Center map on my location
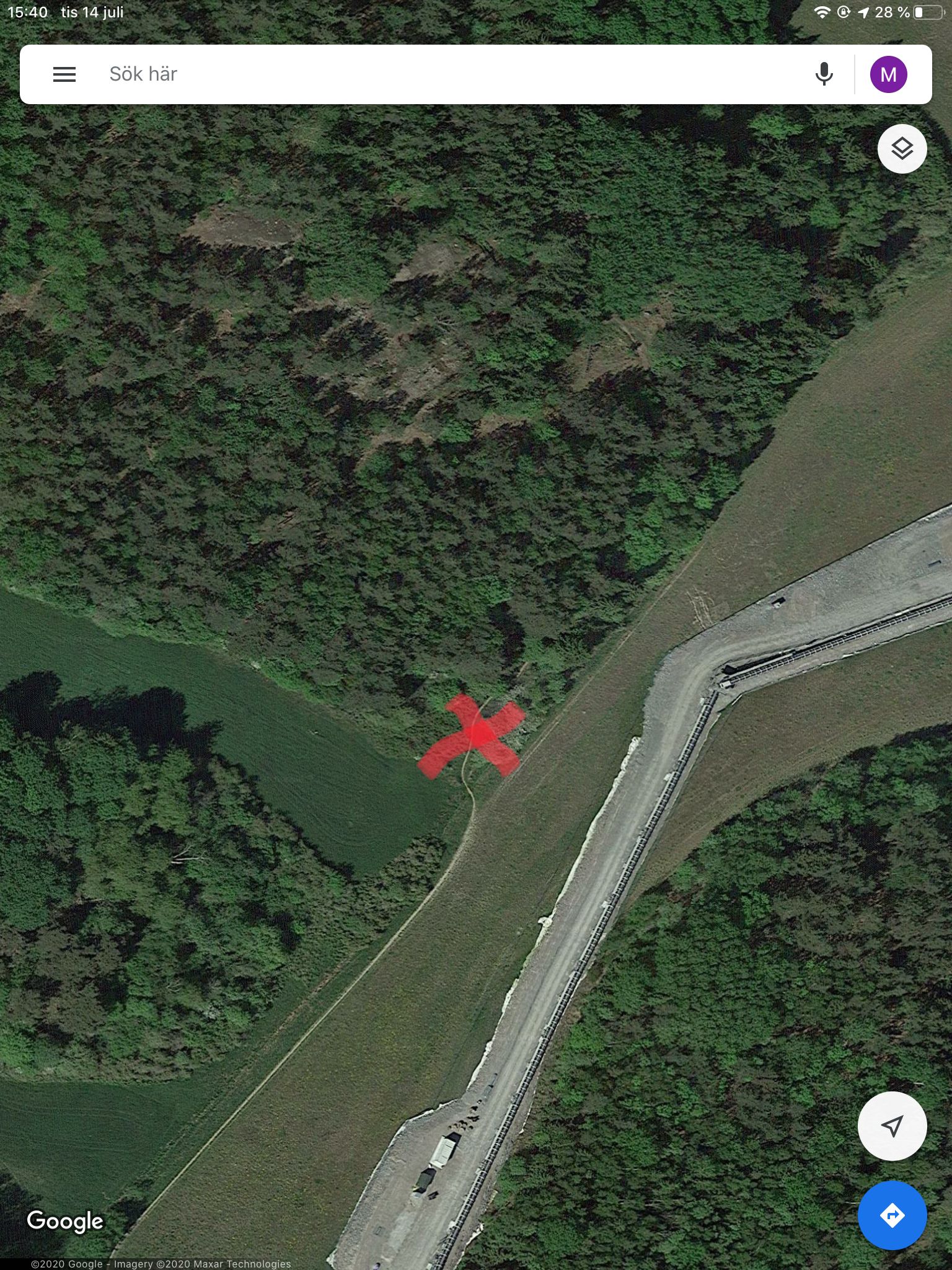 892,1126
